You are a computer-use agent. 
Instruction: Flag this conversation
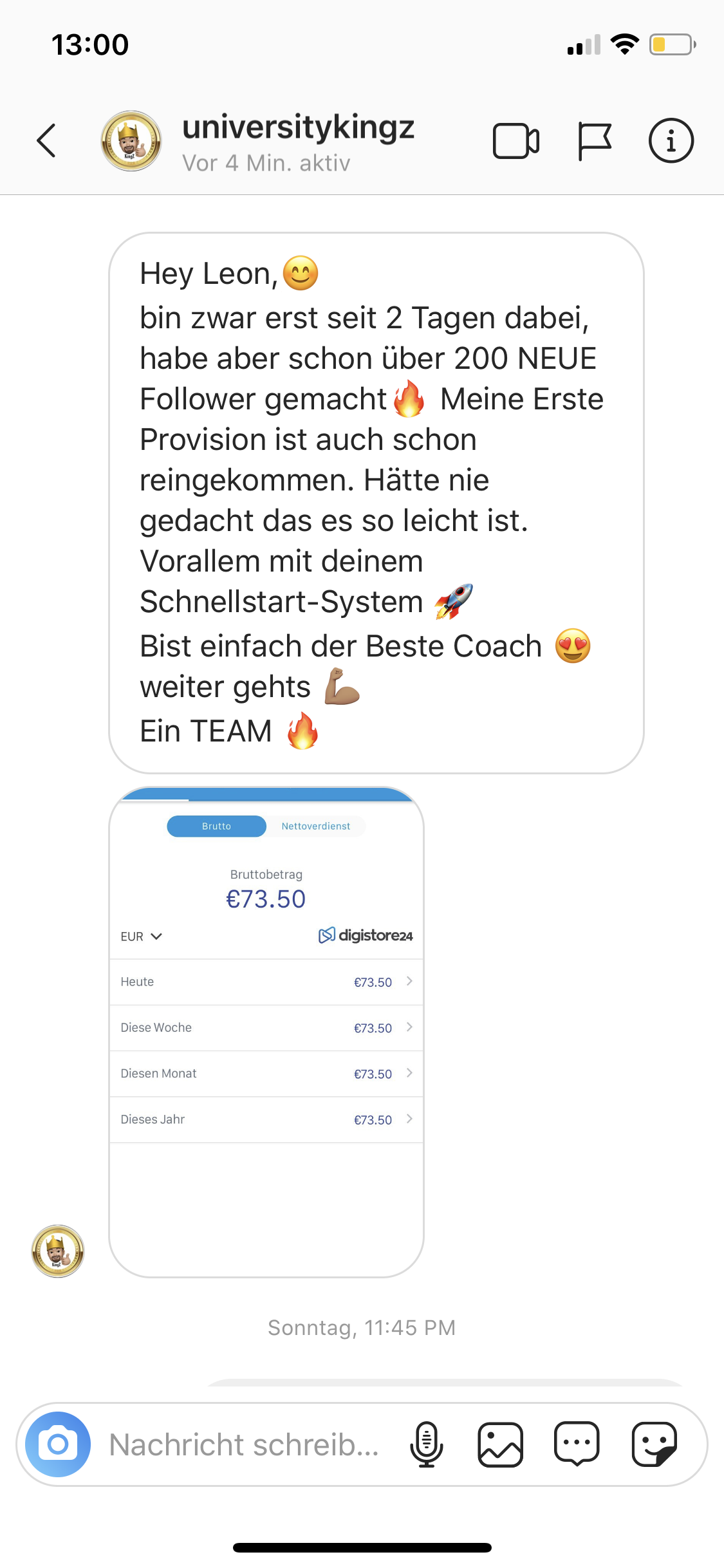pyautogui.click(x=594, y=140)
